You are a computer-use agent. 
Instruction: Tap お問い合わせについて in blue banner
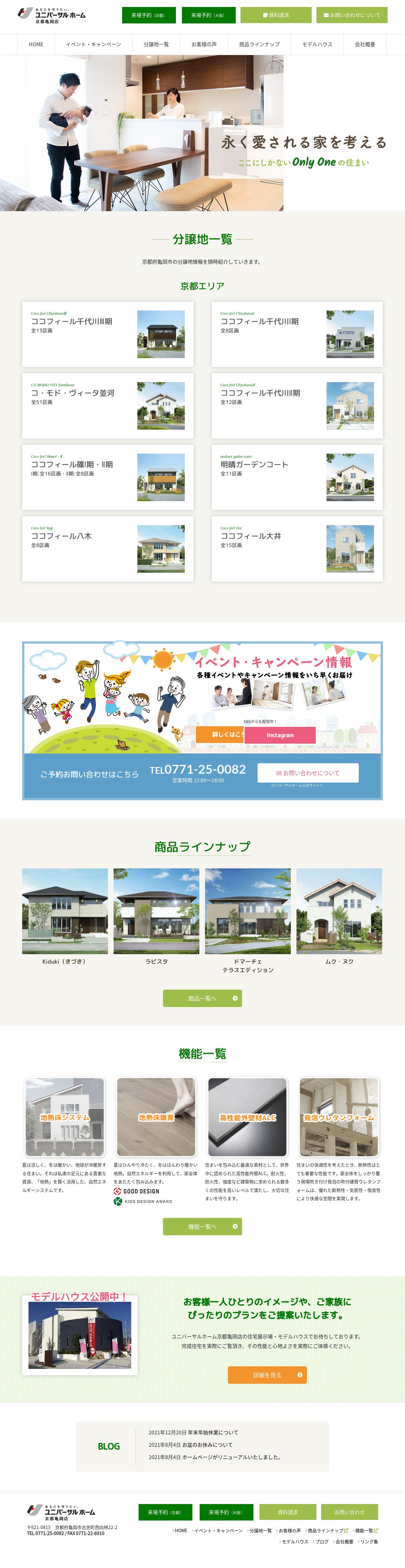click(x=308, y=772)
